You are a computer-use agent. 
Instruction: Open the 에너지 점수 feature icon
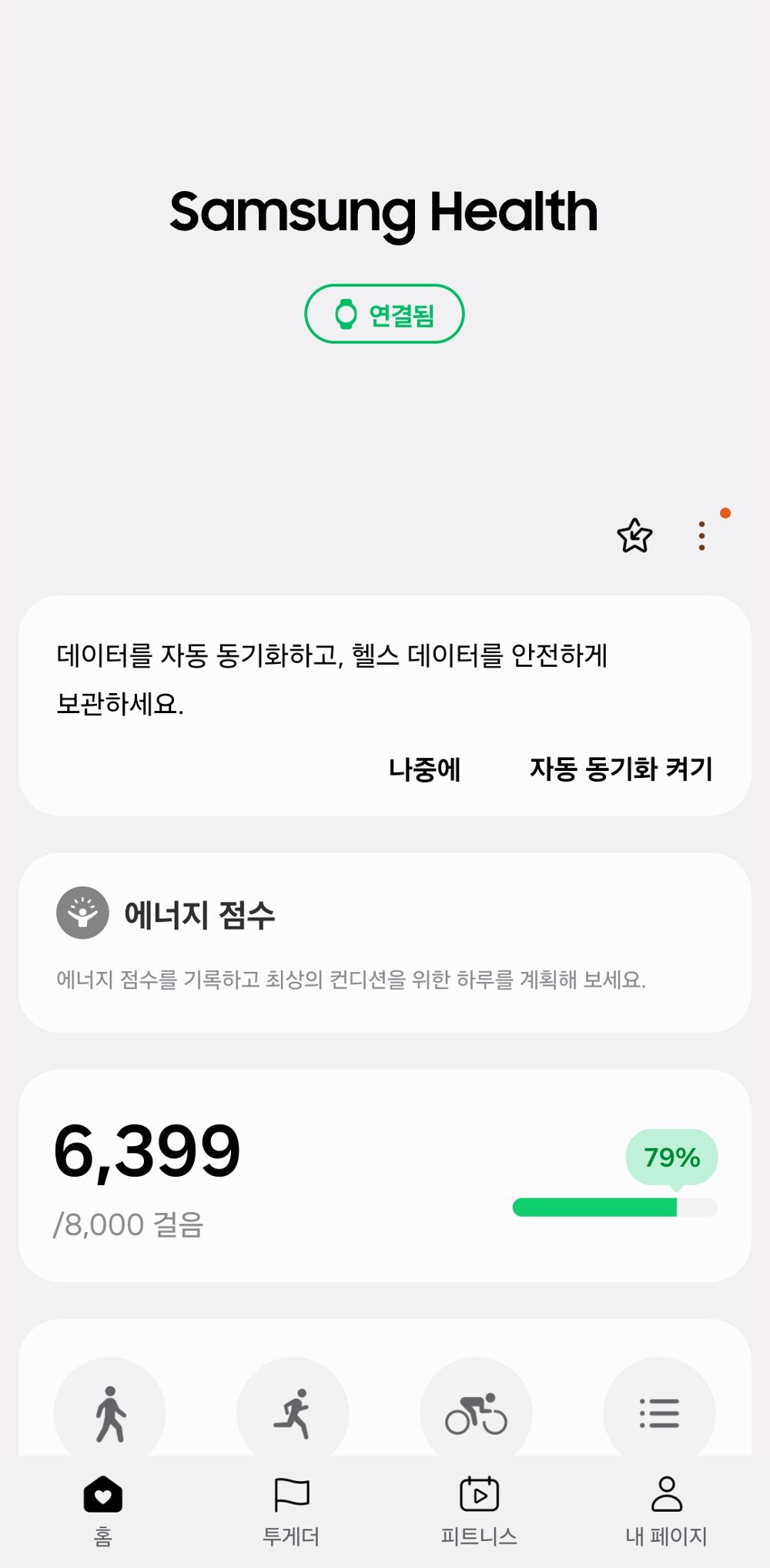click(x=82, y=914)
